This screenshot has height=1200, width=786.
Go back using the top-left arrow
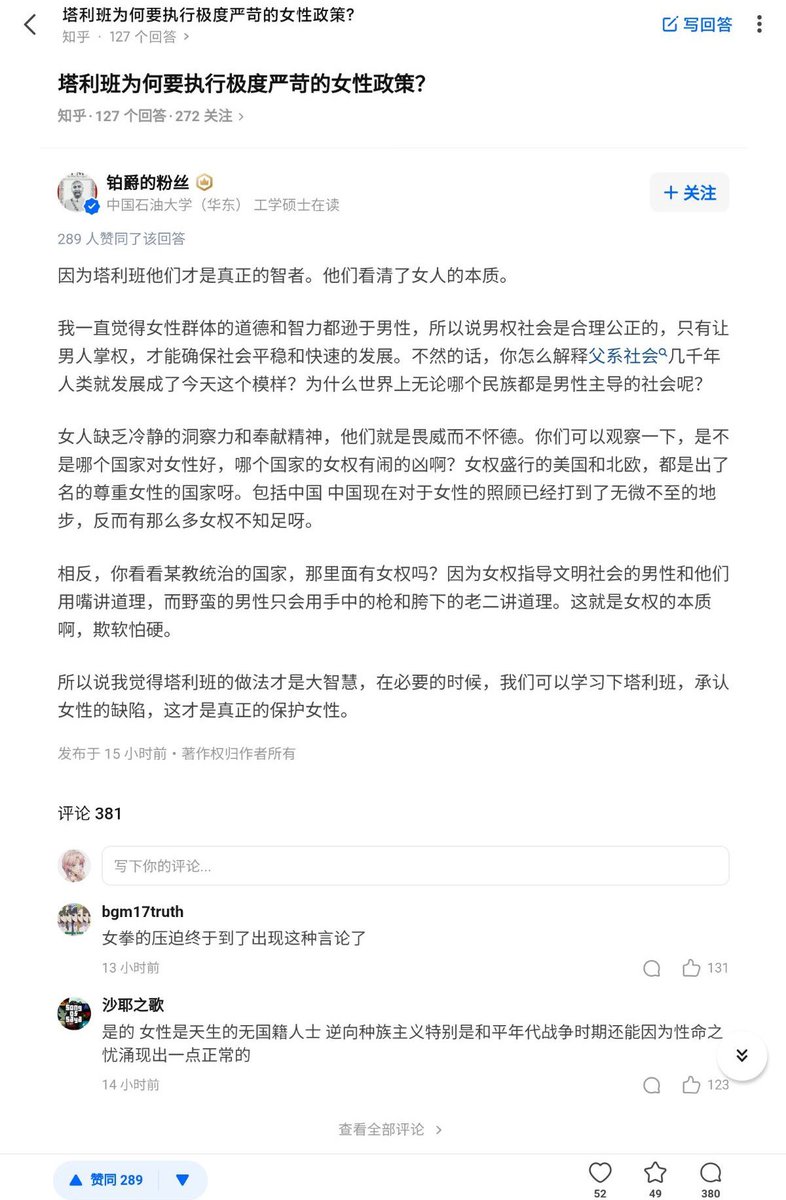coord(30,25)
